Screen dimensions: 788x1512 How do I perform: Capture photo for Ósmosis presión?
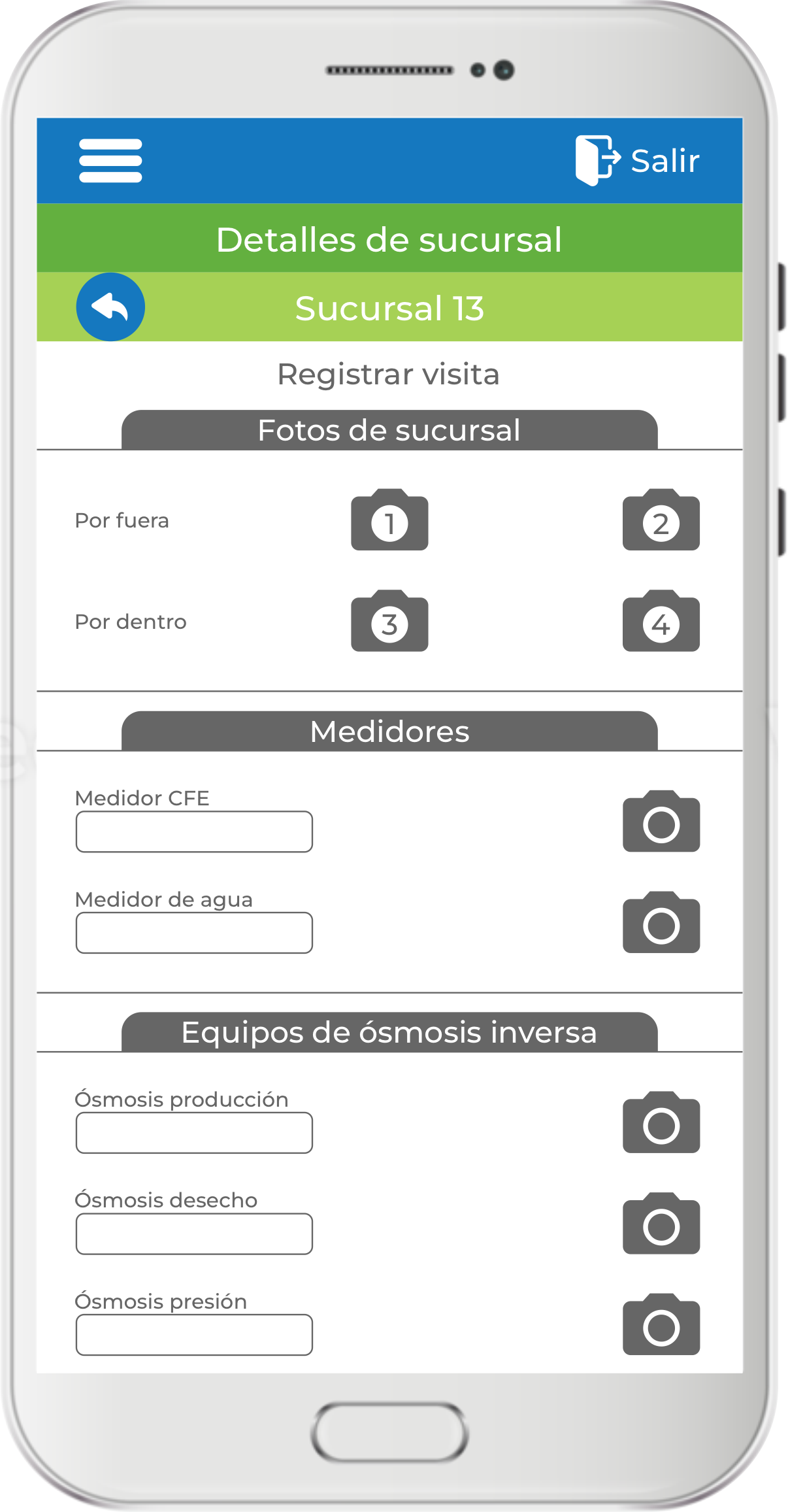pos(661,1324)
